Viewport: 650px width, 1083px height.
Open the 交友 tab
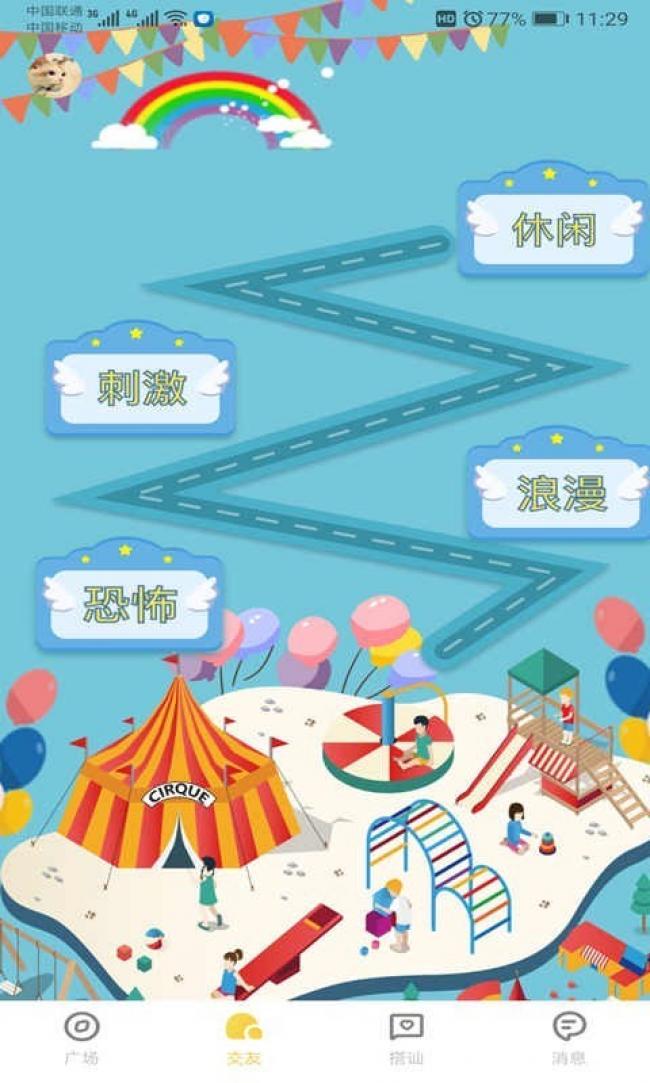coord(243,1037)
